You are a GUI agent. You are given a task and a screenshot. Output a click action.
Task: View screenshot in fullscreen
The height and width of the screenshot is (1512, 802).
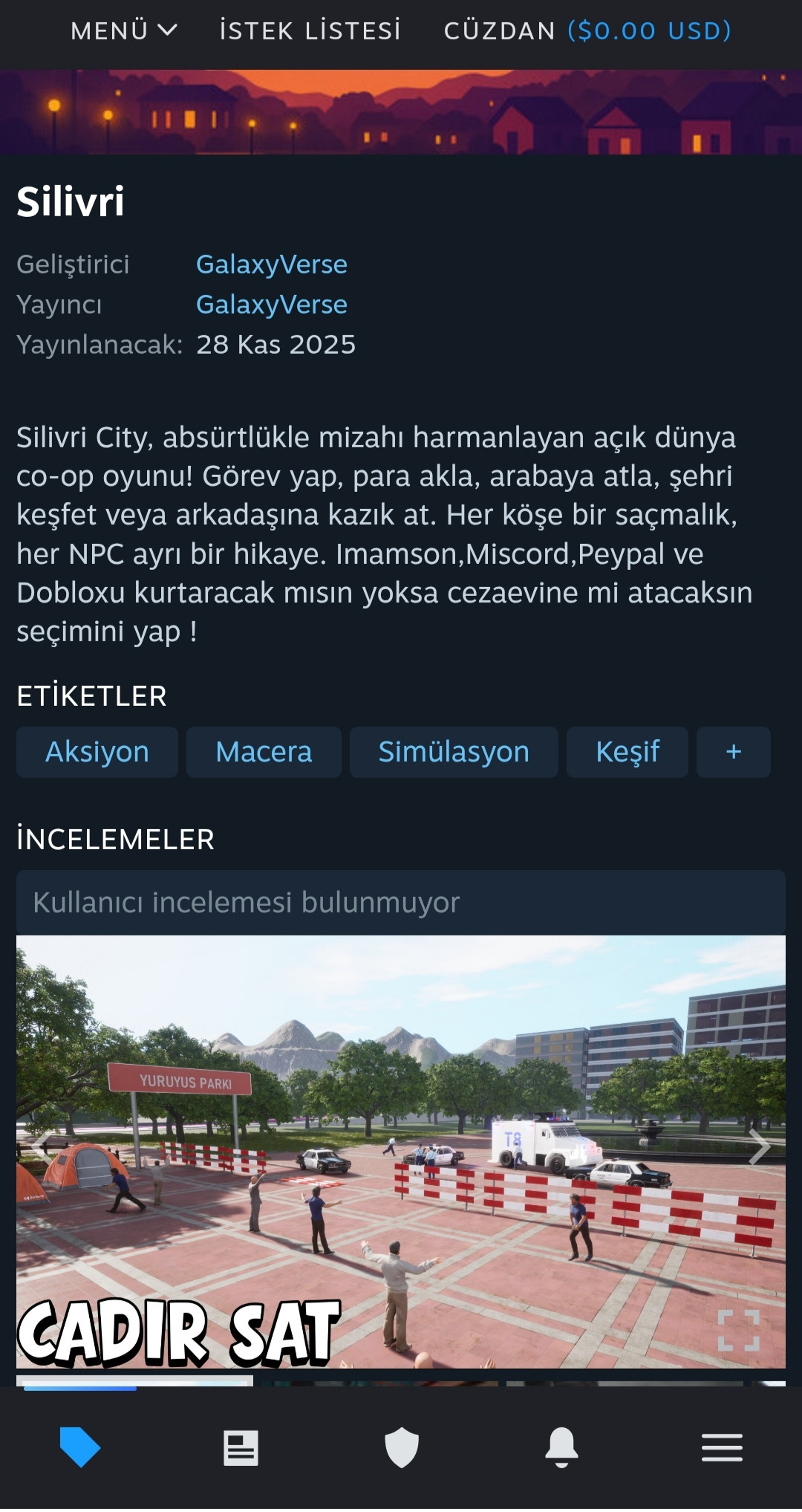[738, 1330]
